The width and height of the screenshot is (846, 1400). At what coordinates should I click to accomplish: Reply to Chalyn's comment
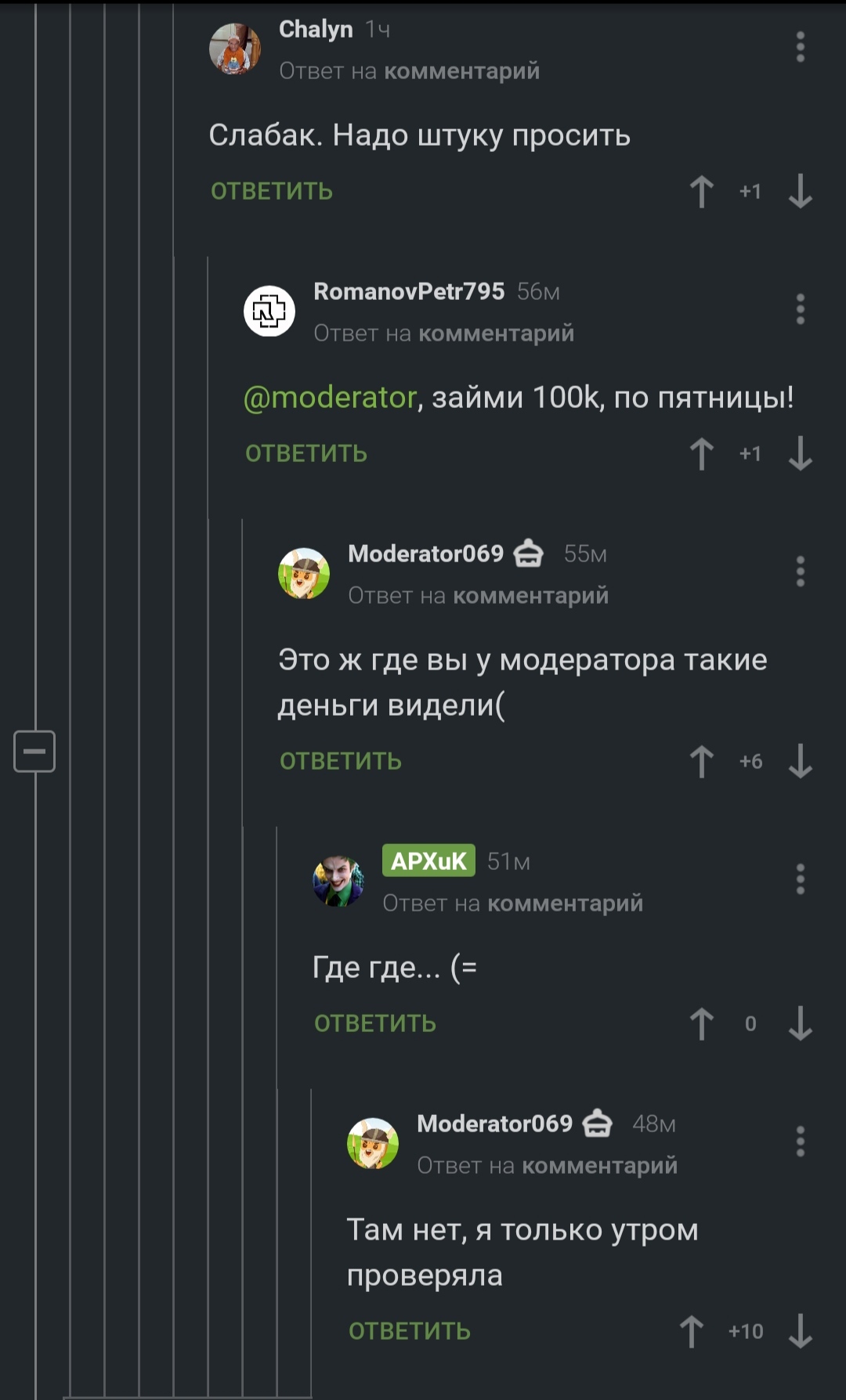point(271,191)
